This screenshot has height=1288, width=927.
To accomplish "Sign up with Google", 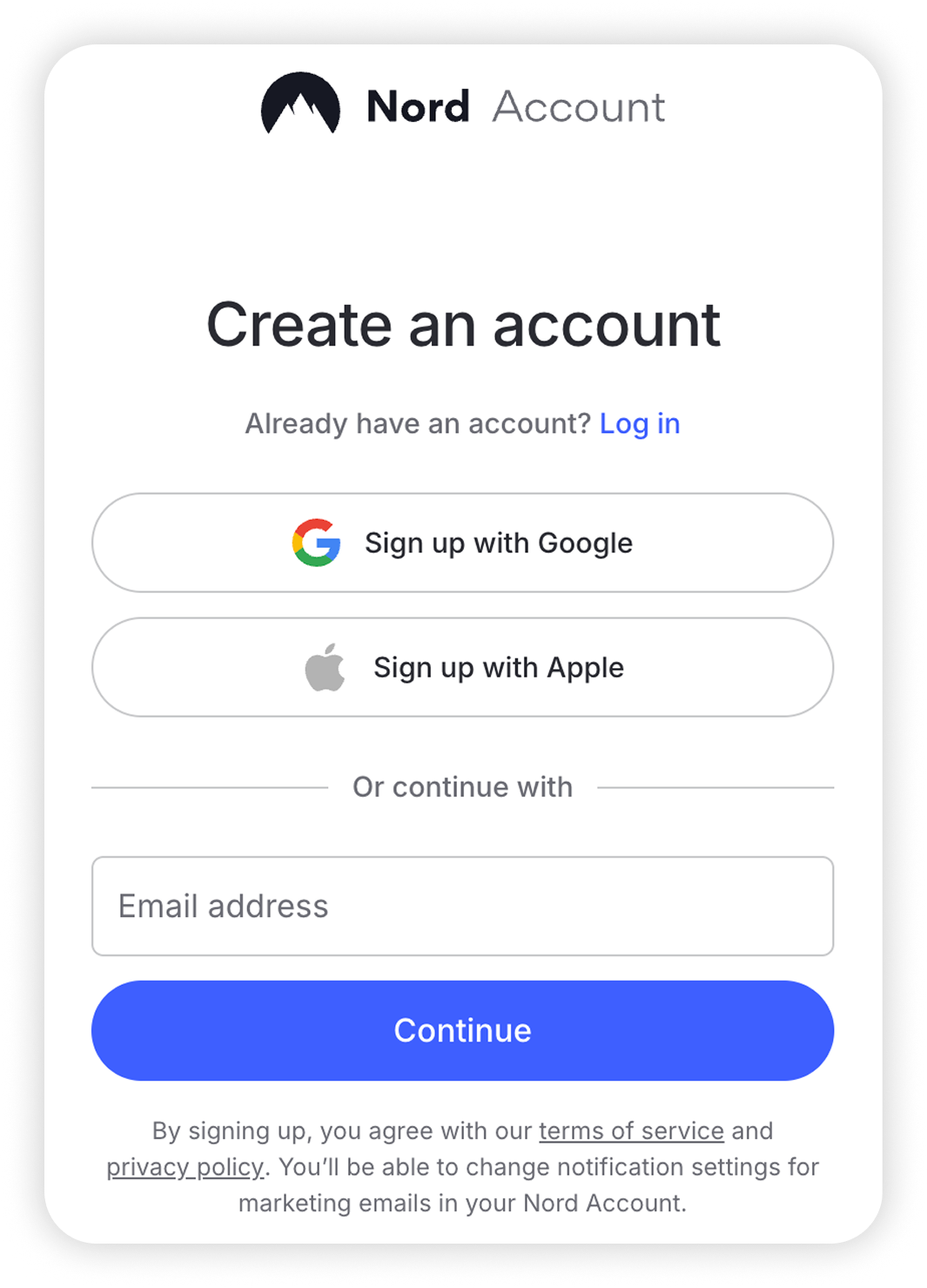I will [462, 543].
